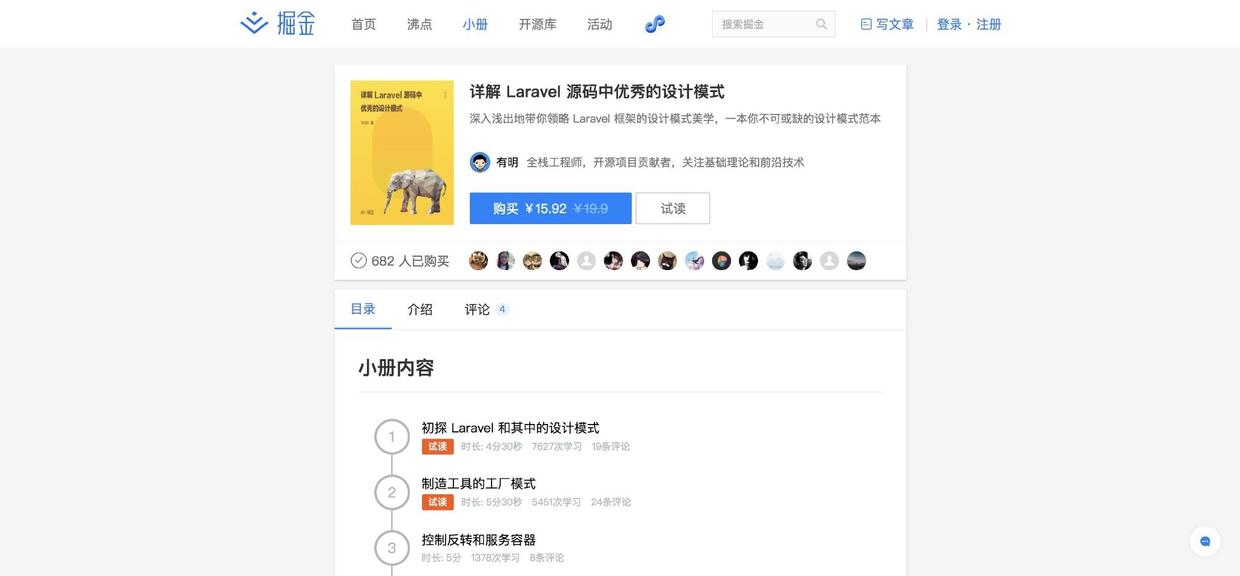
Task: Tap 注册 to create an account
Action: (988, 24)
